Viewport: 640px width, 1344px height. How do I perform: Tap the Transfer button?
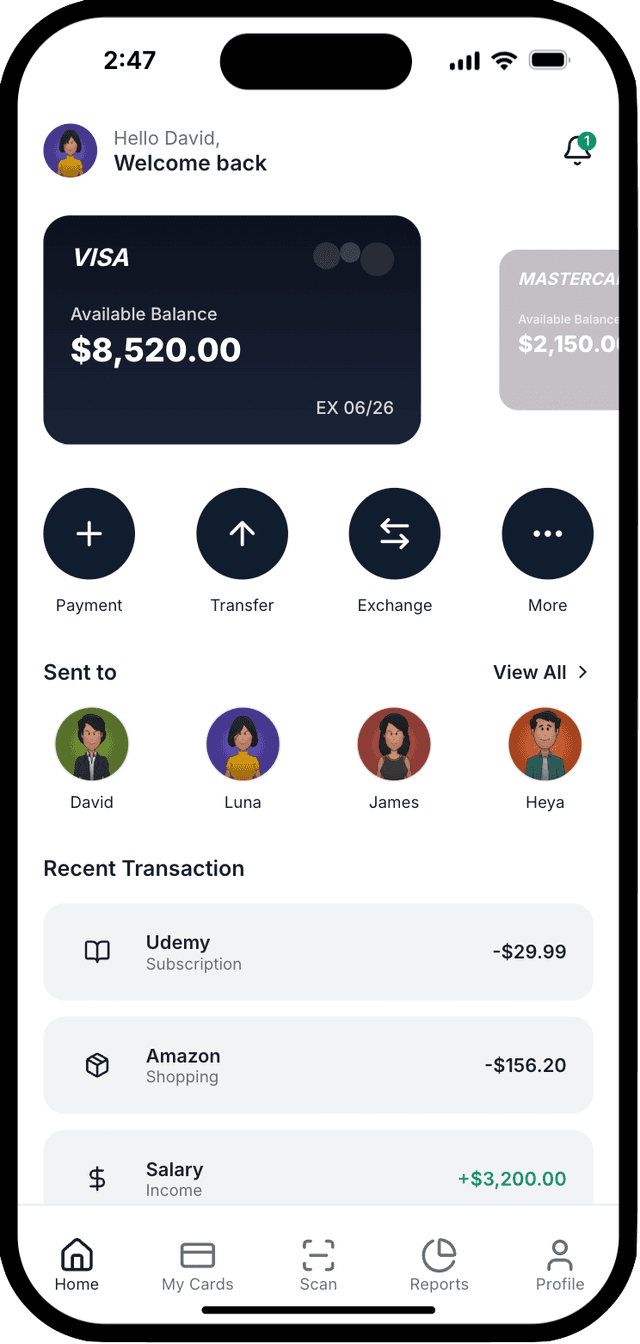click(242, 534)
